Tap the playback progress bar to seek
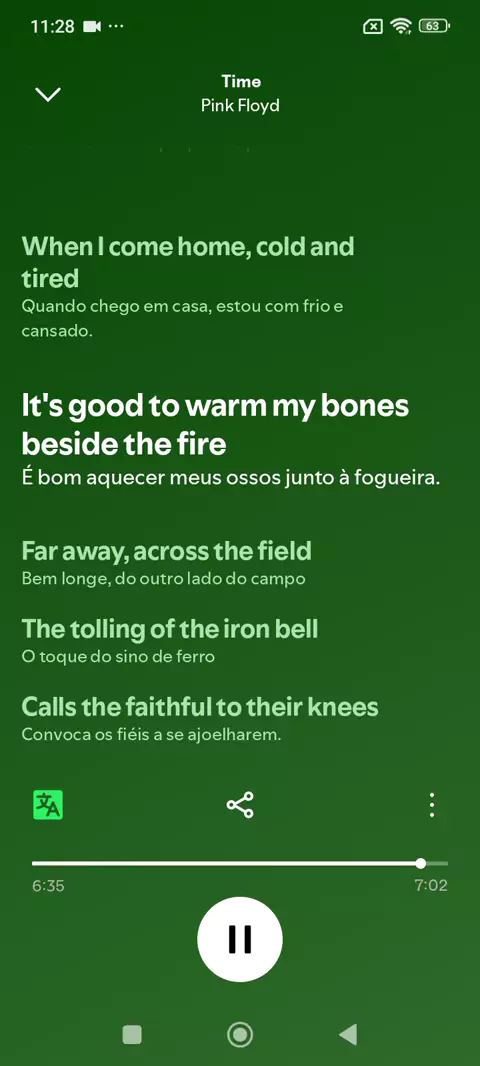 click(x=240, y=863)
